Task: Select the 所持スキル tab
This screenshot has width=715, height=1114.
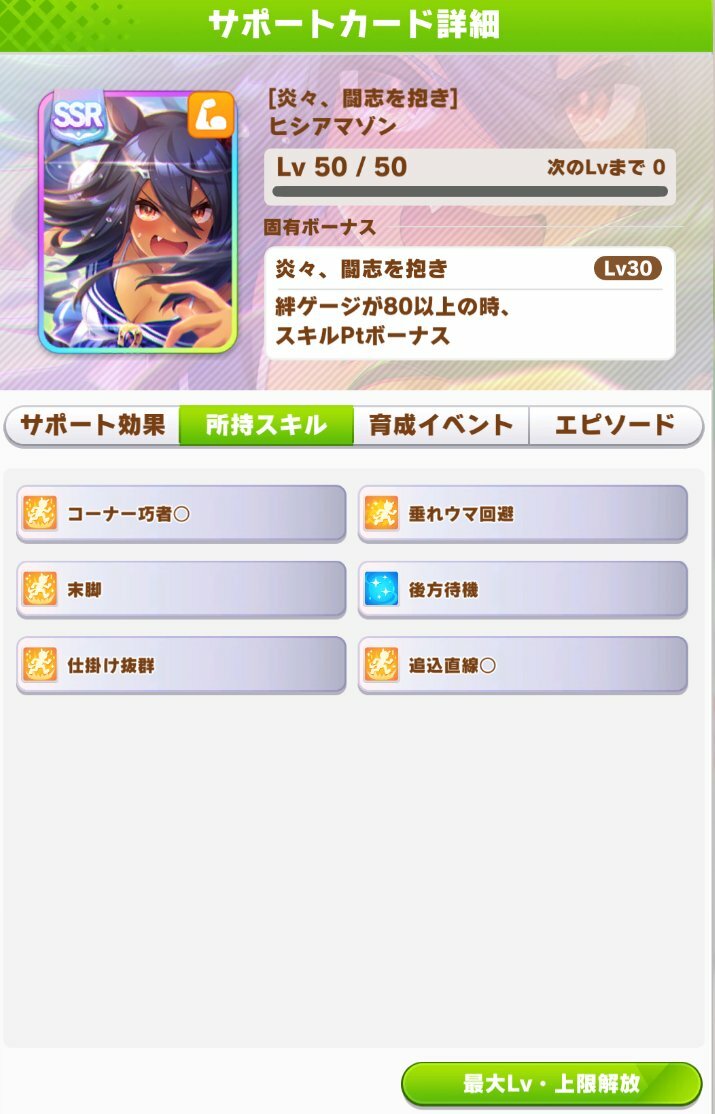Action: coord(266,425)
